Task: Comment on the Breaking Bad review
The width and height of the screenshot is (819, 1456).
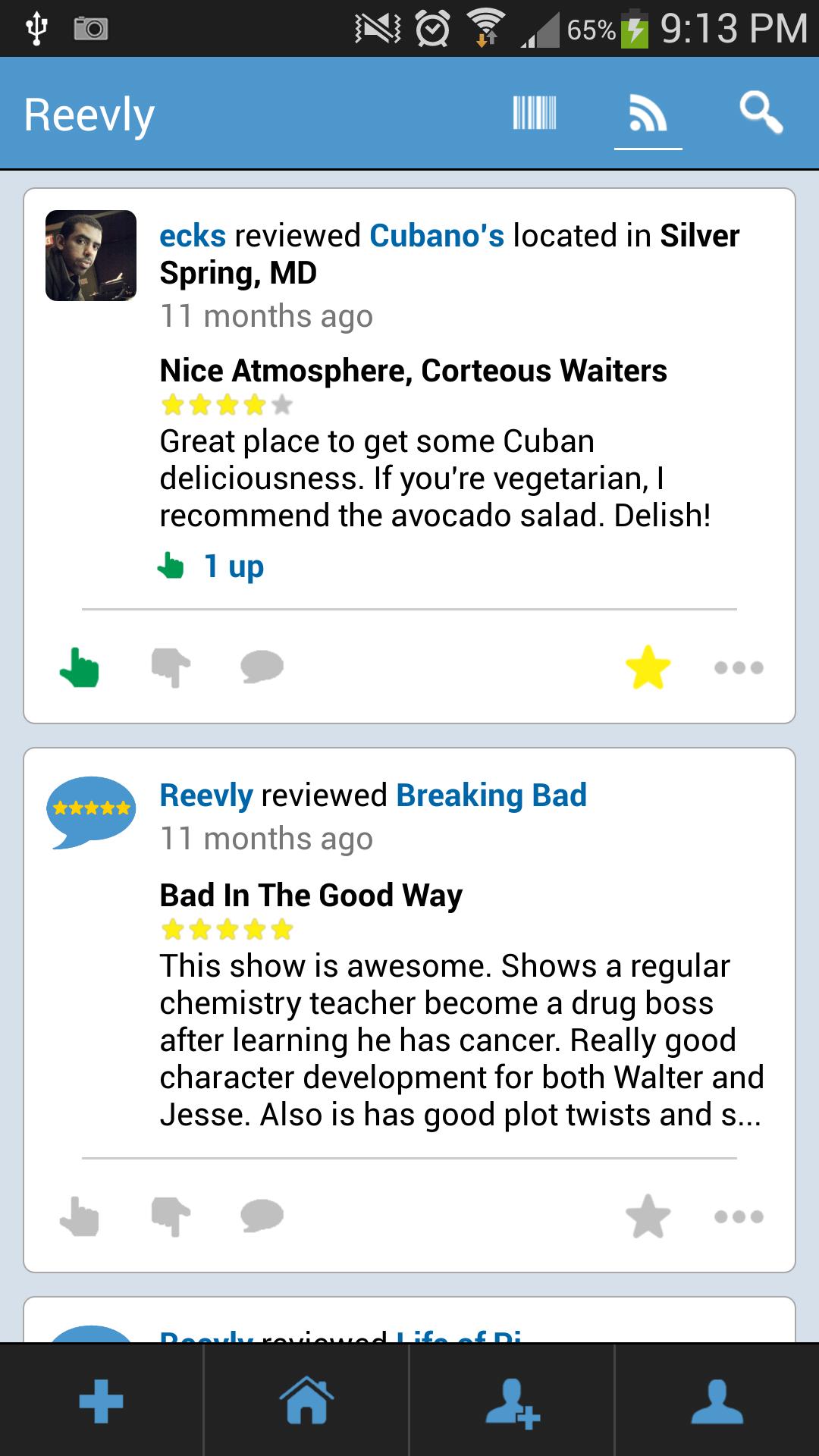Action: [262, 1216]
